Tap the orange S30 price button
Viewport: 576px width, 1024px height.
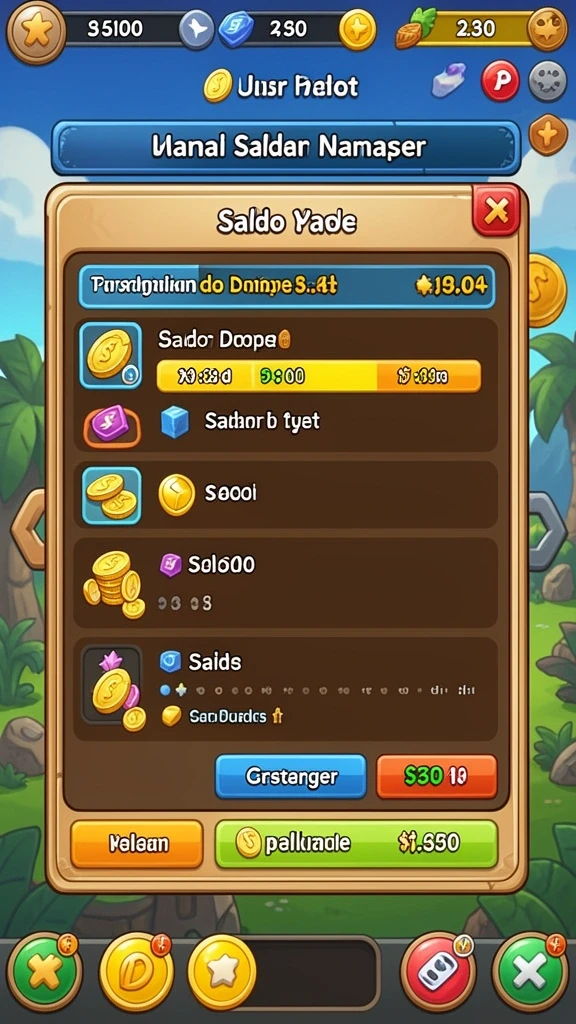coord(436,776)
